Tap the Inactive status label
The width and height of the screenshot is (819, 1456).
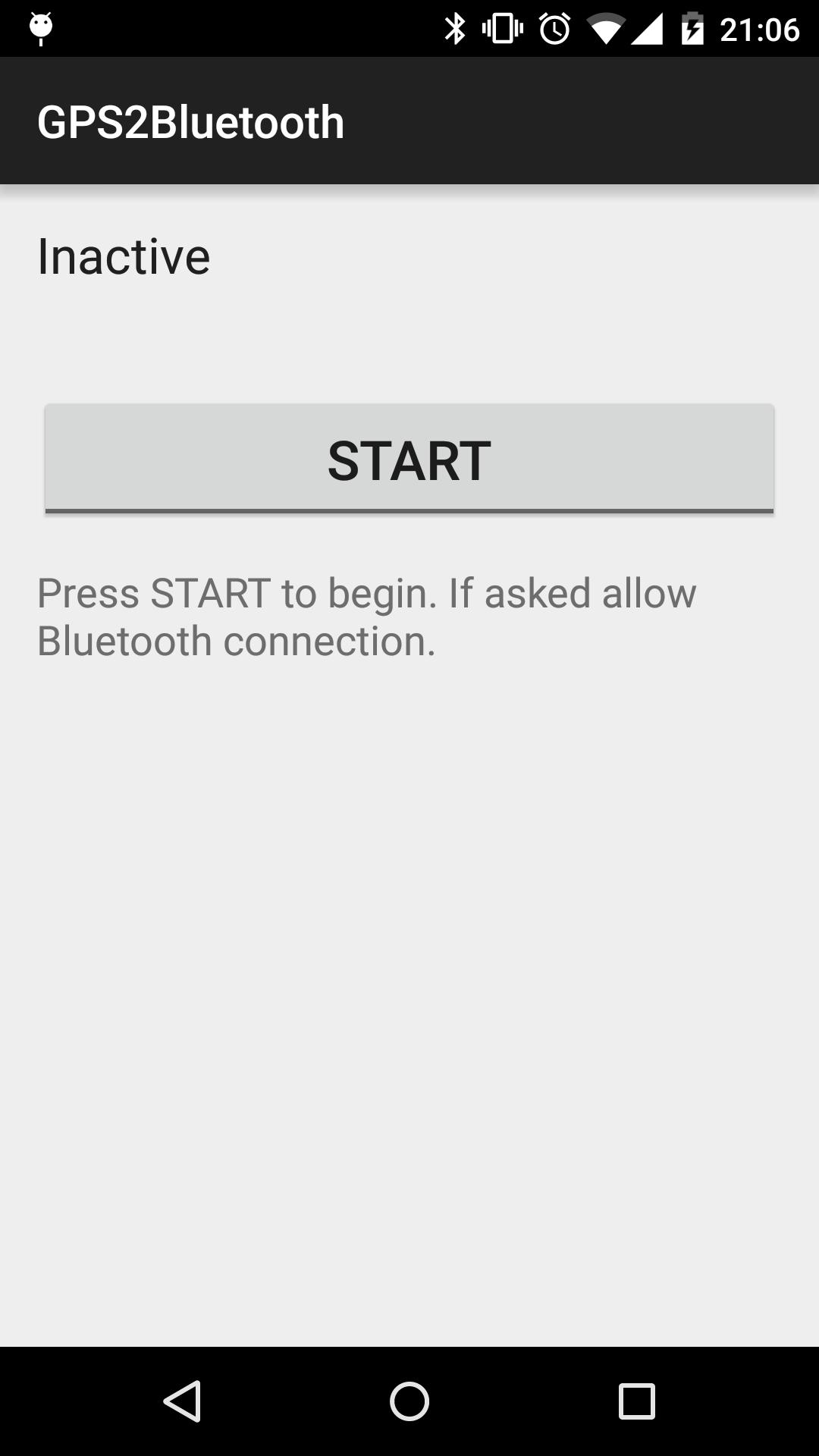click(x=124, y=256)
